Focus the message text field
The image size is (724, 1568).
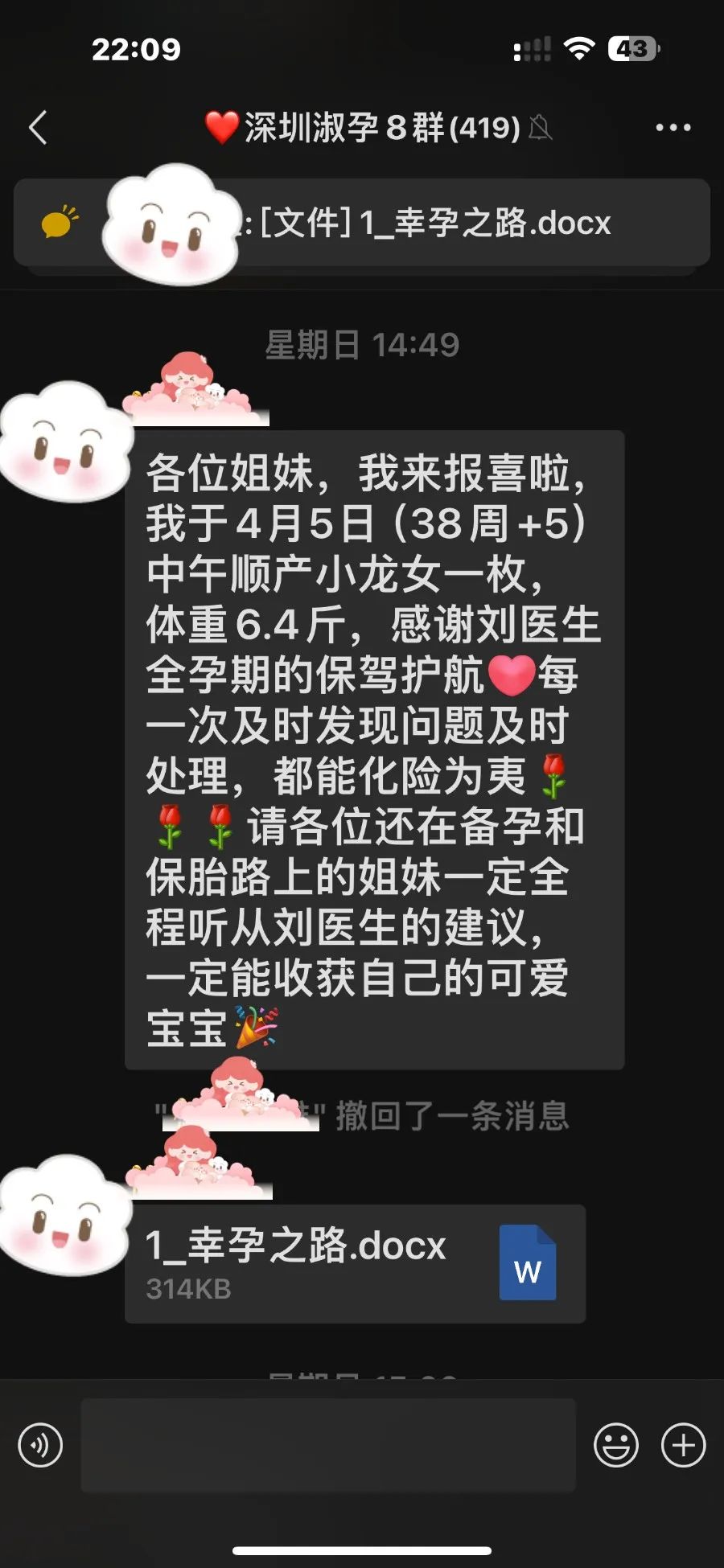click(x=327, y=1445)
